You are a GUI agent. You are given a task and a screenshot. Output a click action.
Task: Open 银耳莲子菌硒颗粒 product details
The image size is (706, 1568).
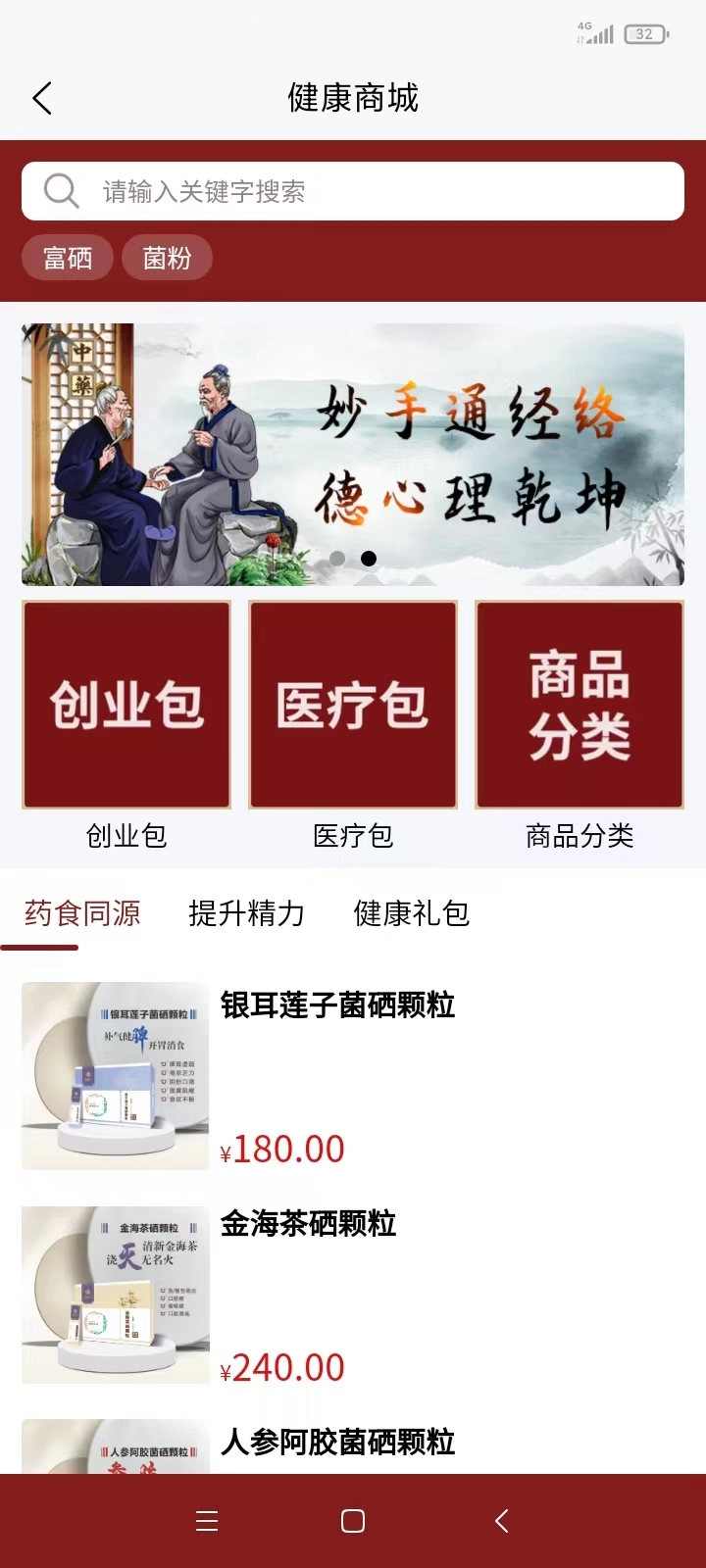coord(337,1006)
